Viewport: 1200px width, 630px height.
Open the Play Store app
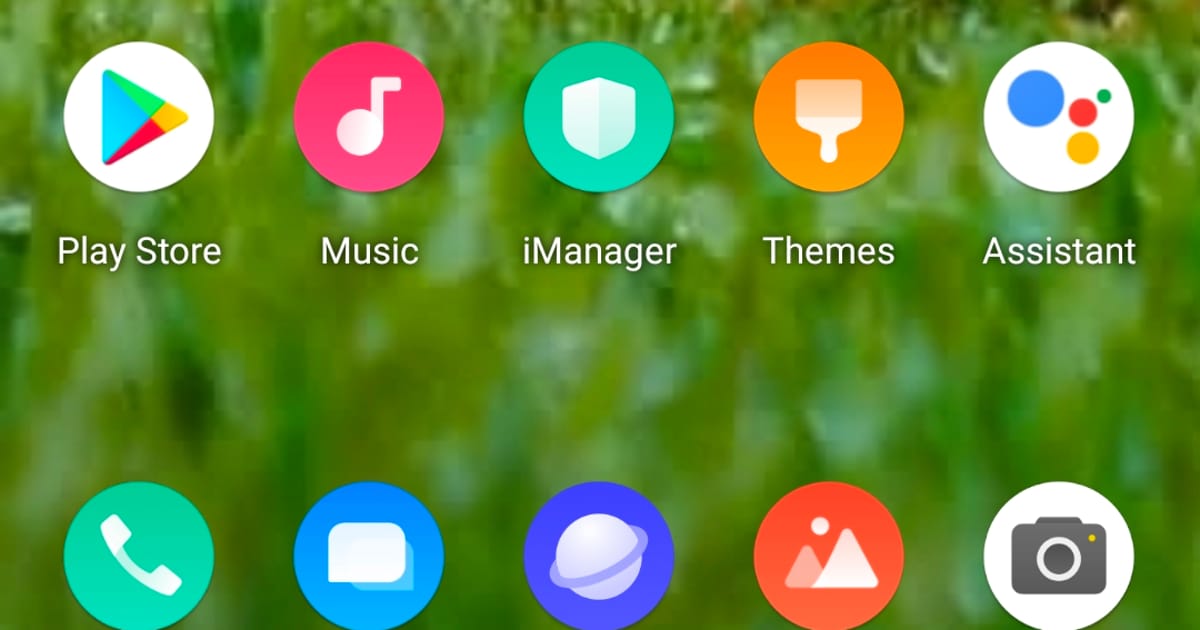click(138, 117)
